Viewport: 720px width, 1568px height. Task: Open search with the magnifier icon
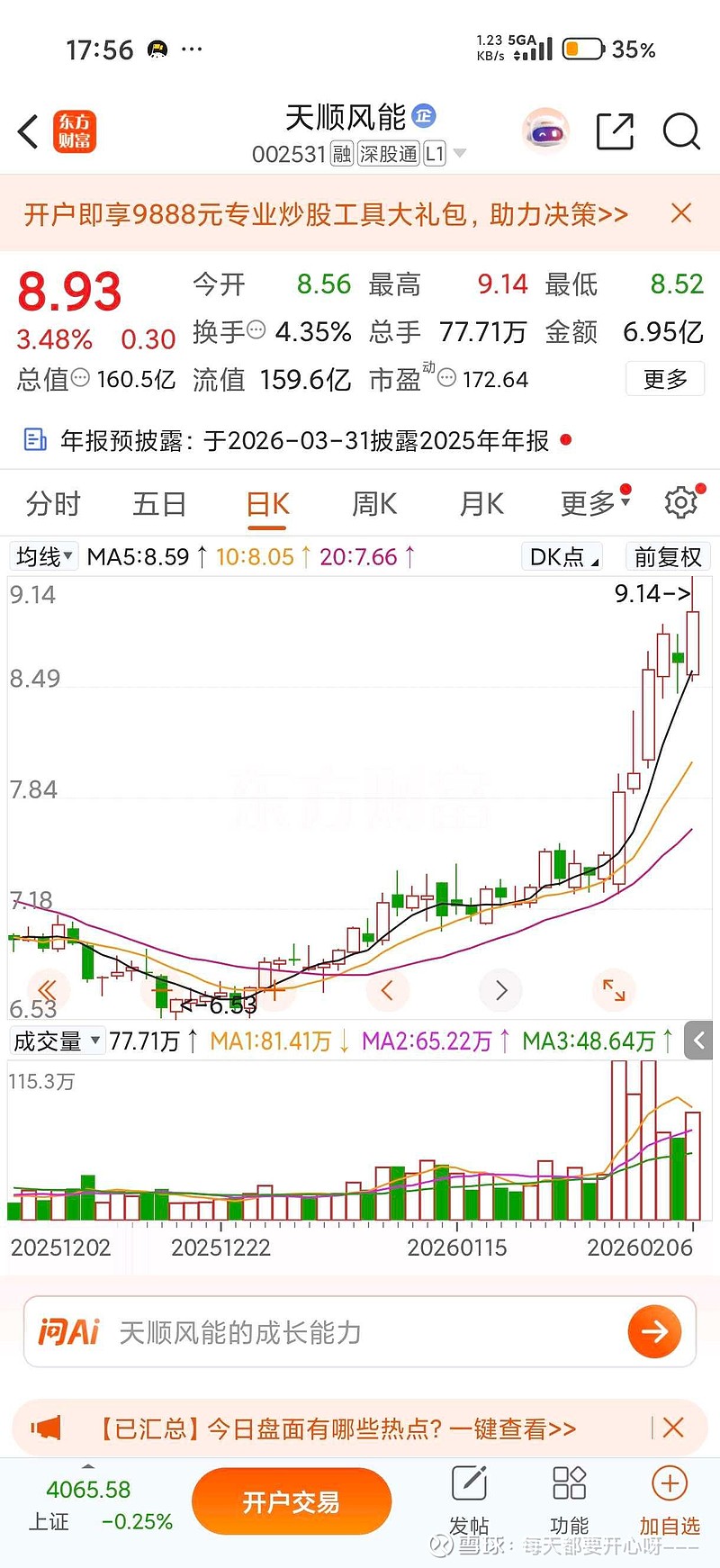pos(681,131)
